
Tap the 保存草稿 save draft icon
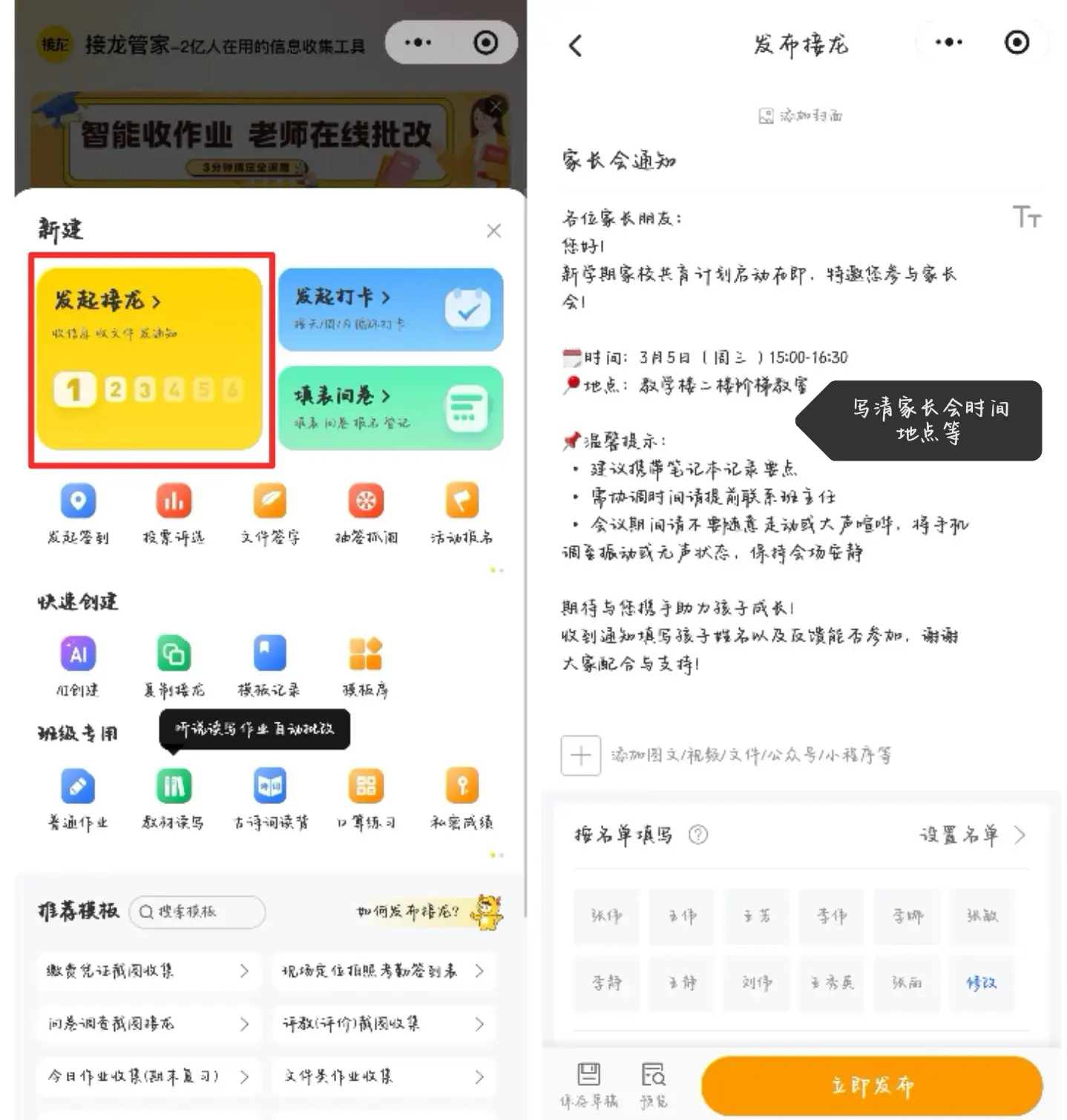587,1078
